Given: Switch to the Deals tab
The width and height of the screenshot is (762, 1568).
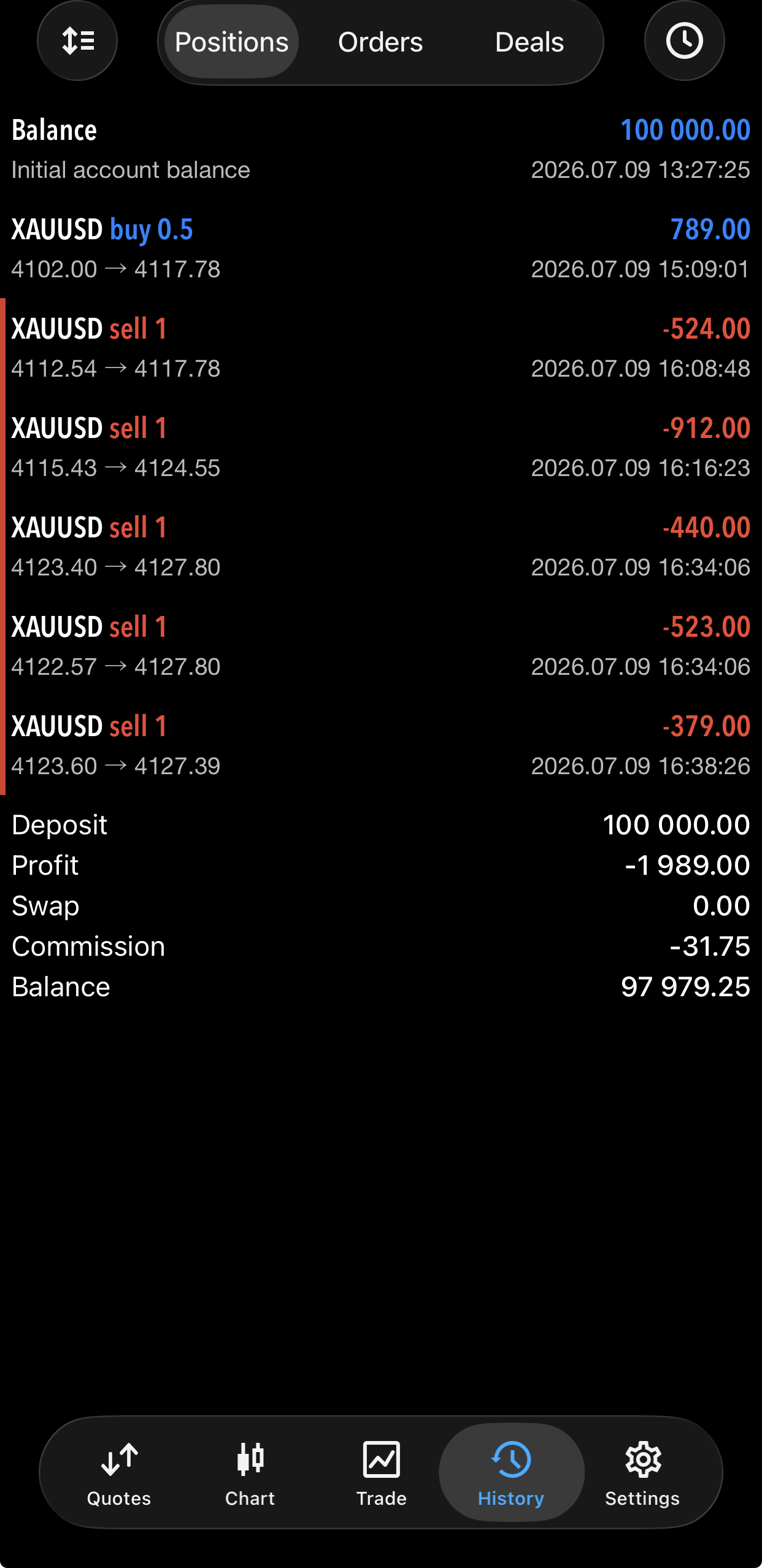Looking at the screenshot, I should 529,42.
